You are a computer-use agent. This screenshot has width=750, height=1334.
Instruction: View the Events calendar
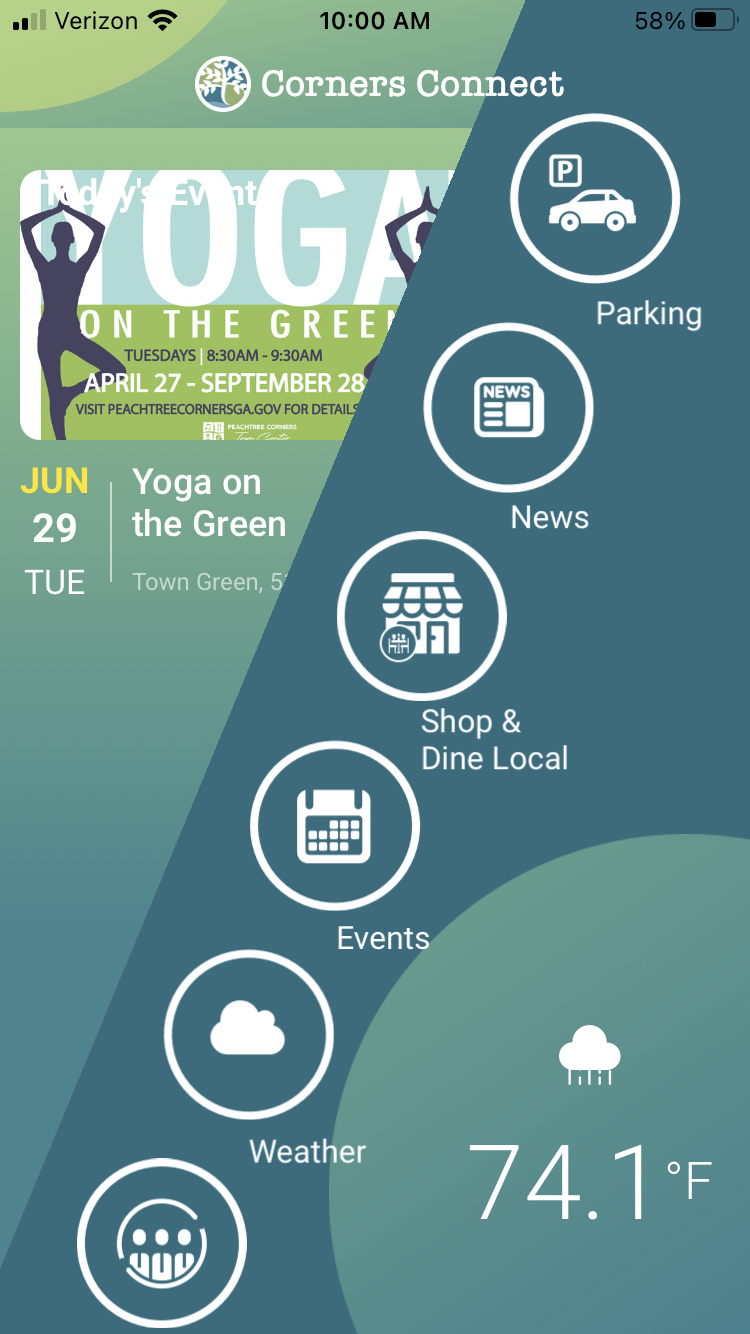click(x=335, y=825)
